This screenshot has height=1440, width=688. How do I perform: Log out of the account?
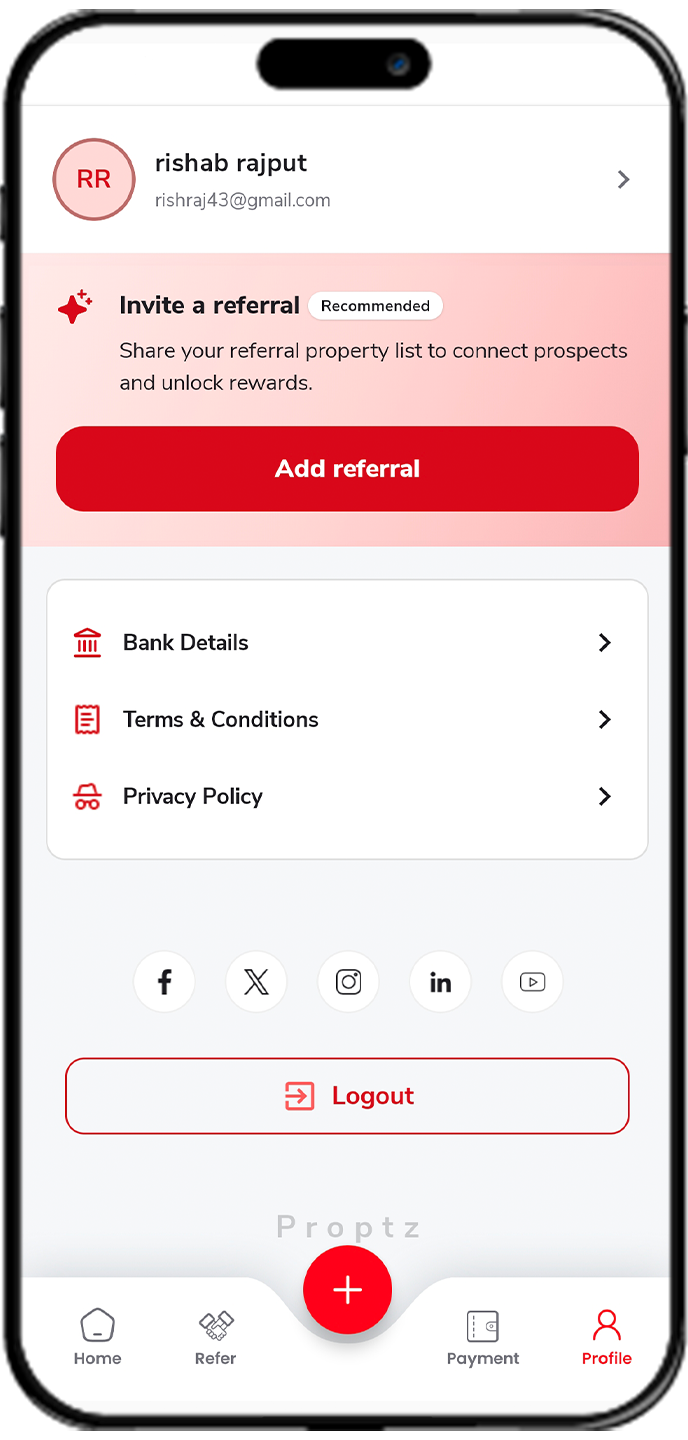[347, 1096]
